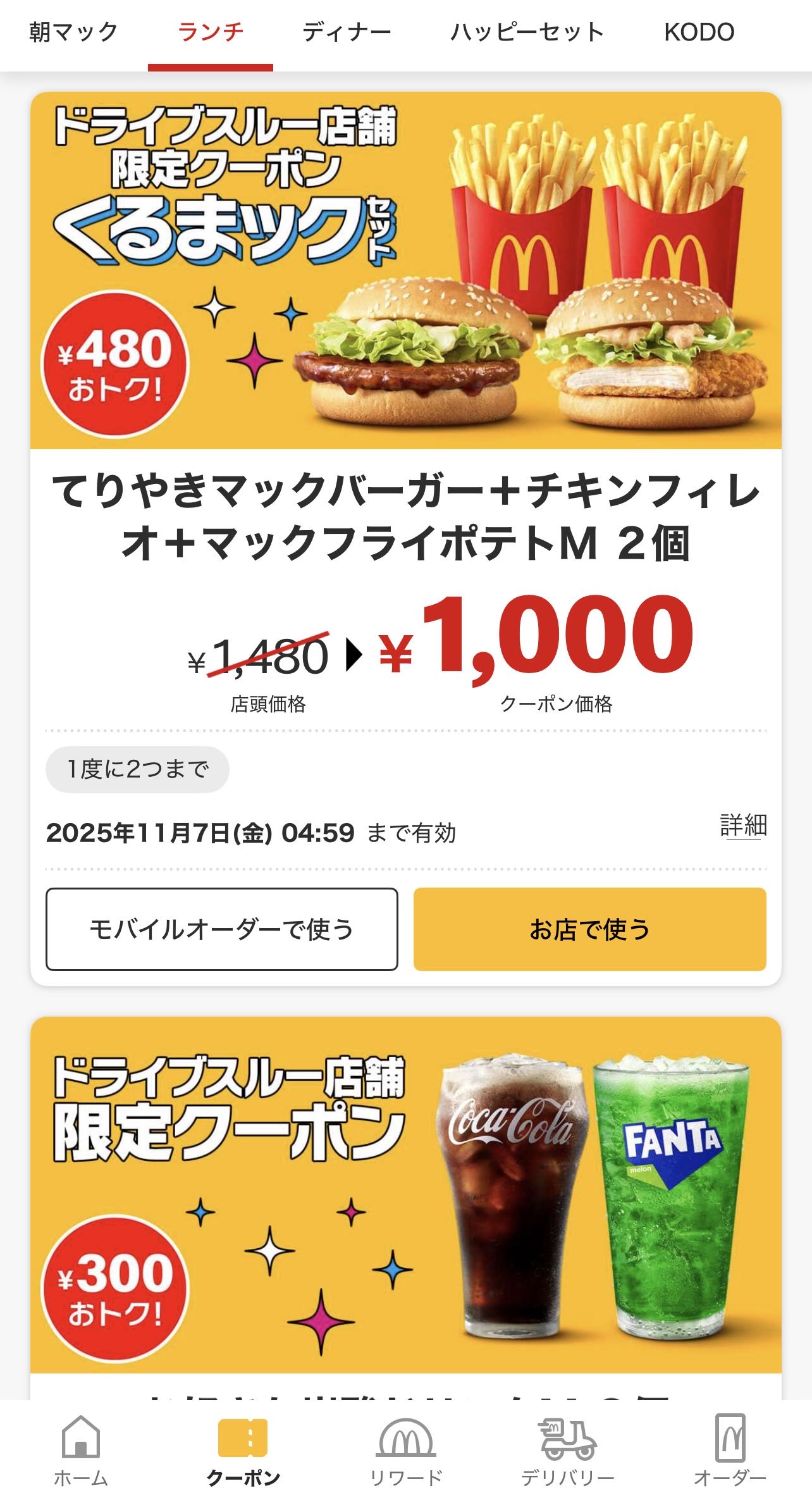Viewport: 812px width, 1512px height.
Task: Use coupon with お店で使う
Action: pos(589,929)
